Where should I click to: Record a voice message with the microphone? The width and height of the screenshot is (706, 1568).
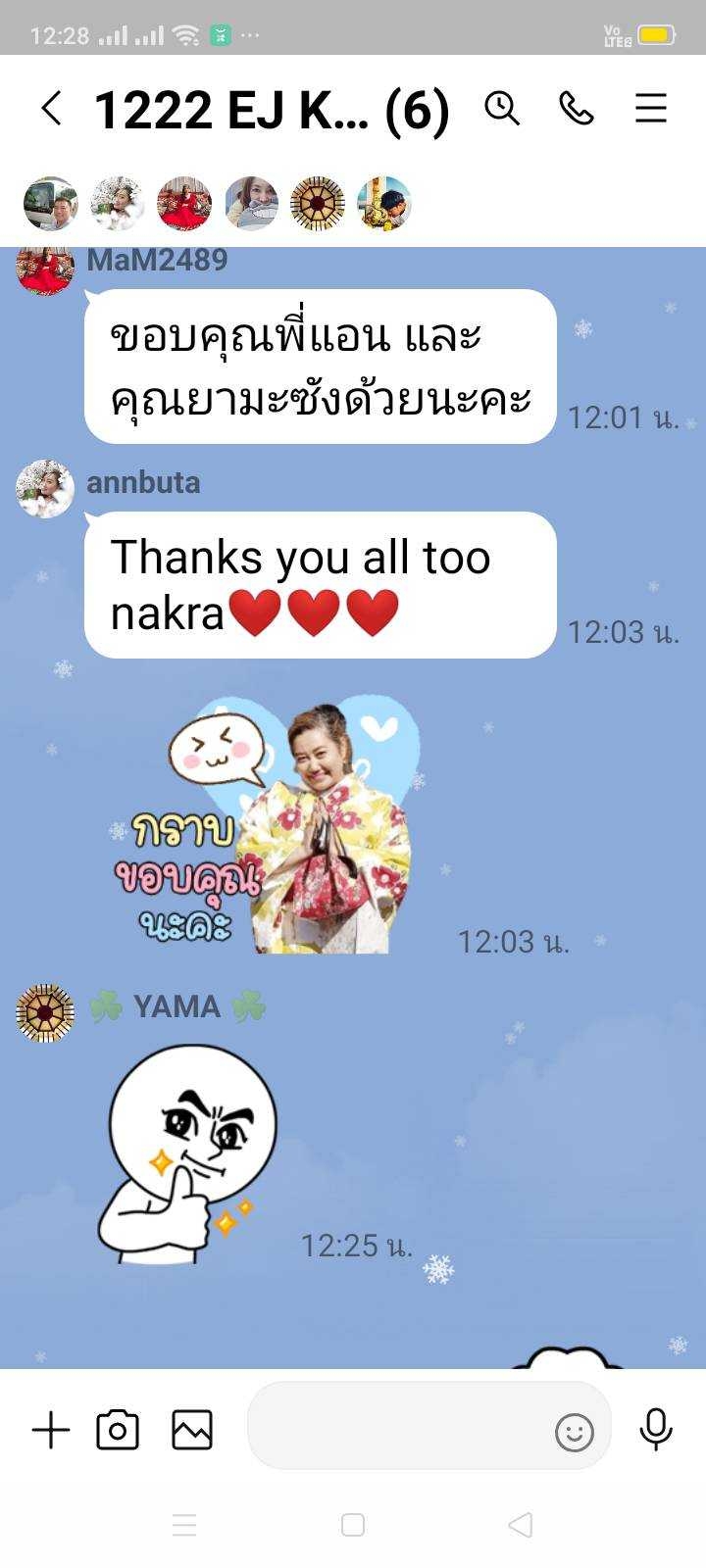pyautogui.click(x=656, y=1429)
